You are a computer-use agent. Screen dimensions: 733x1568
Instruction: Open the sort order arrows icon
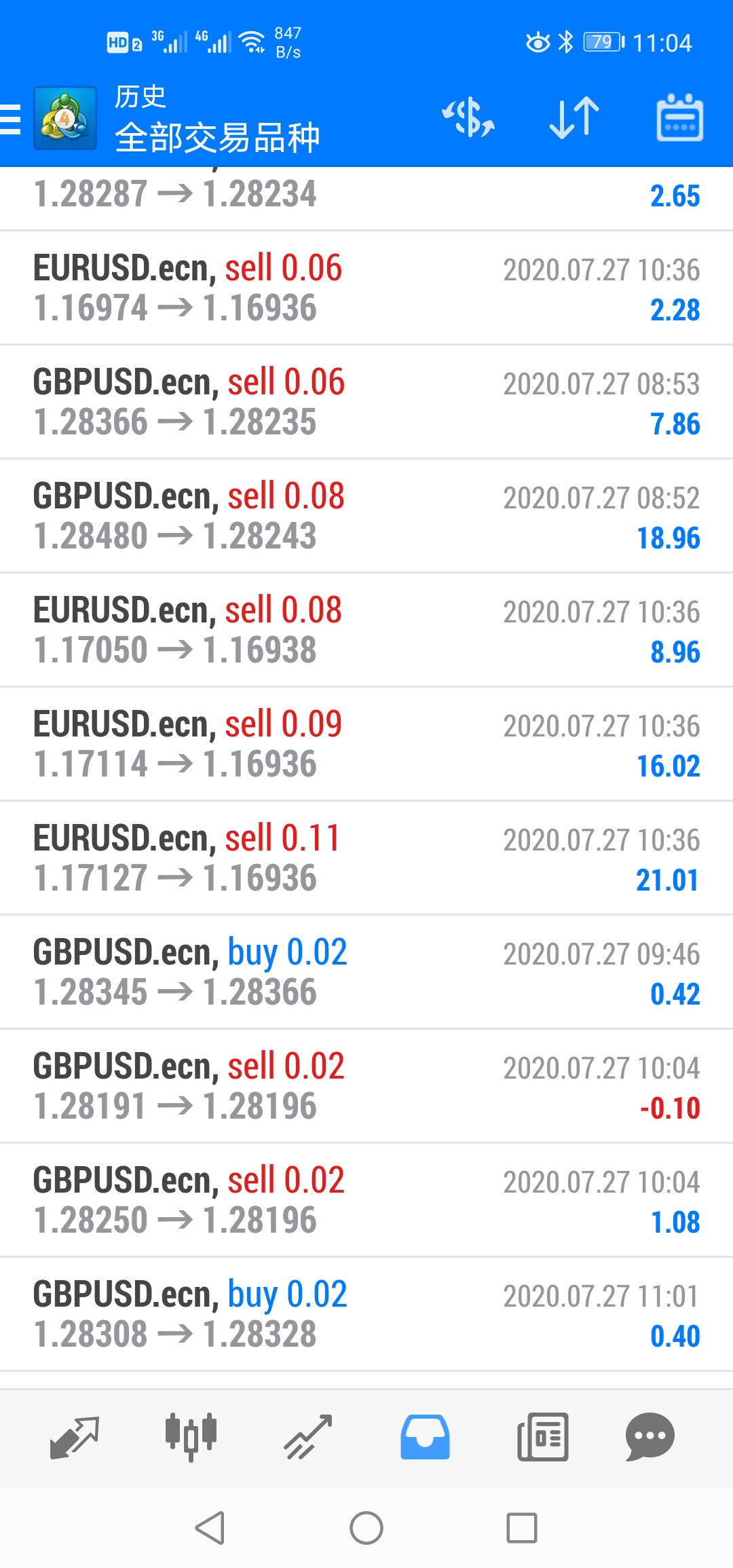(574, 117)
